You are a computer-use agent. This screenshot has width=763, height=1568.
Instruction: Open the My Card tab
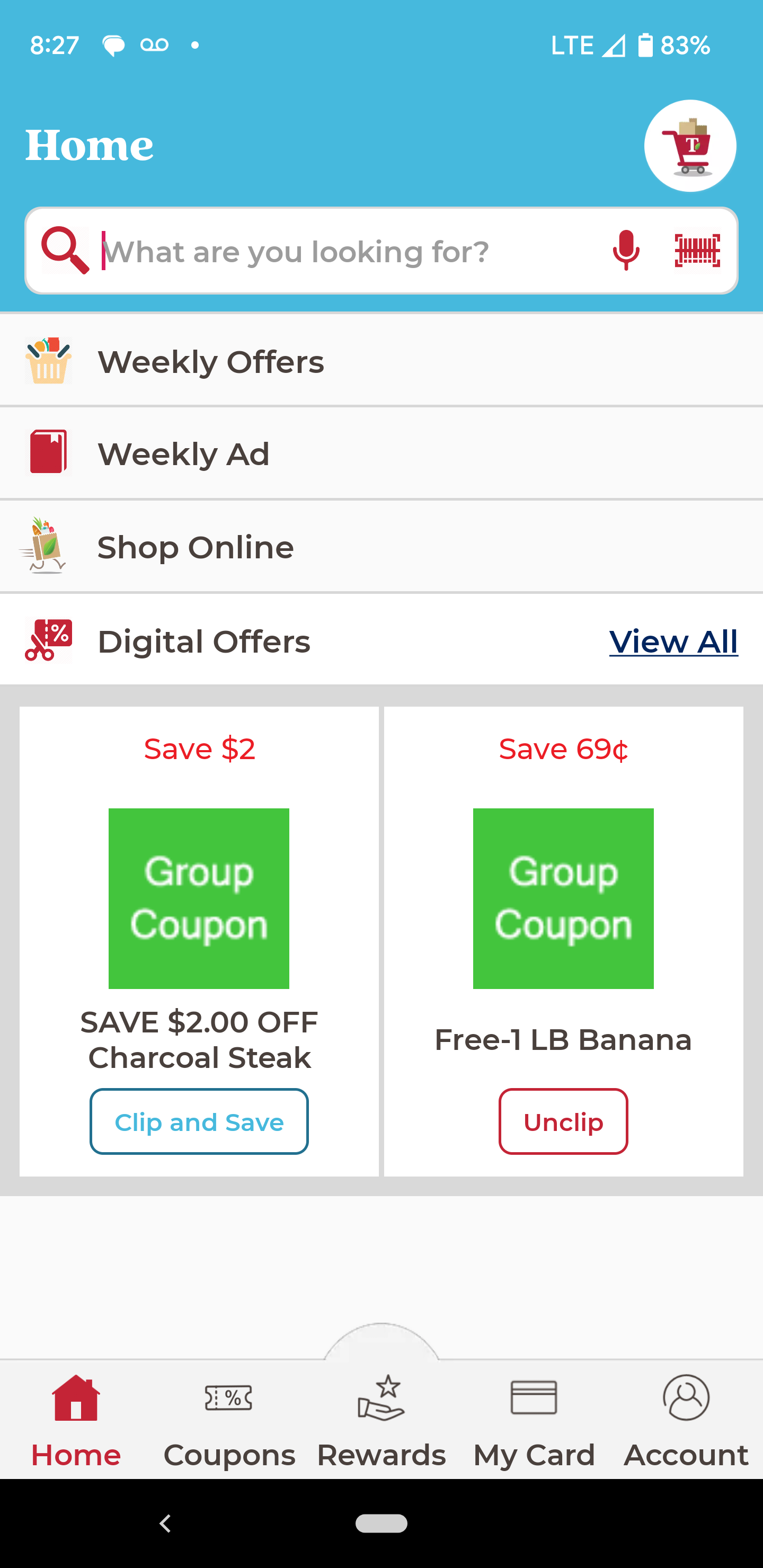click(x=534, y=1421)
